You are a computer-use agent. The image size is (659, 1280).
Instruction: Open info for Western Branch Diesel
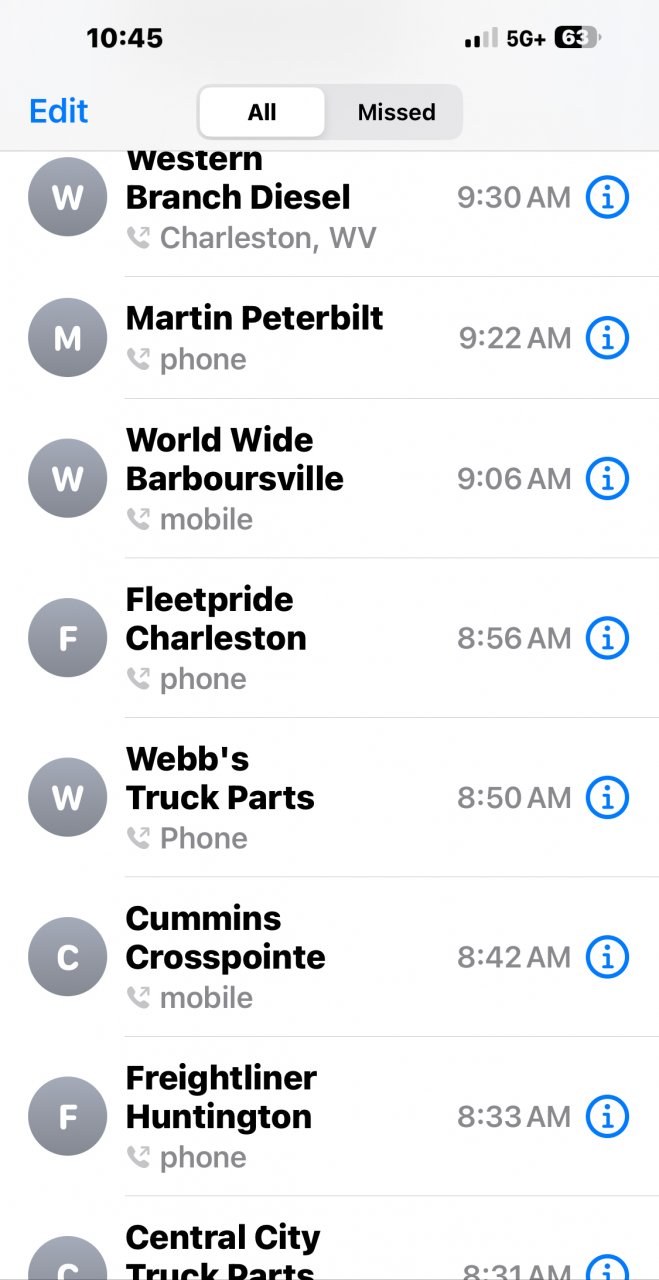coord(607,197)
